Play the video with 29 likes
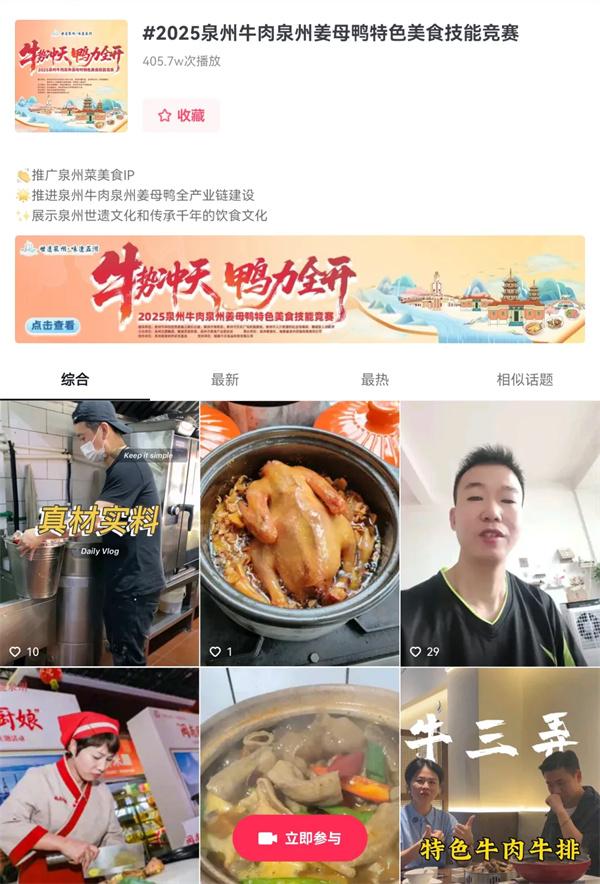 500,533
